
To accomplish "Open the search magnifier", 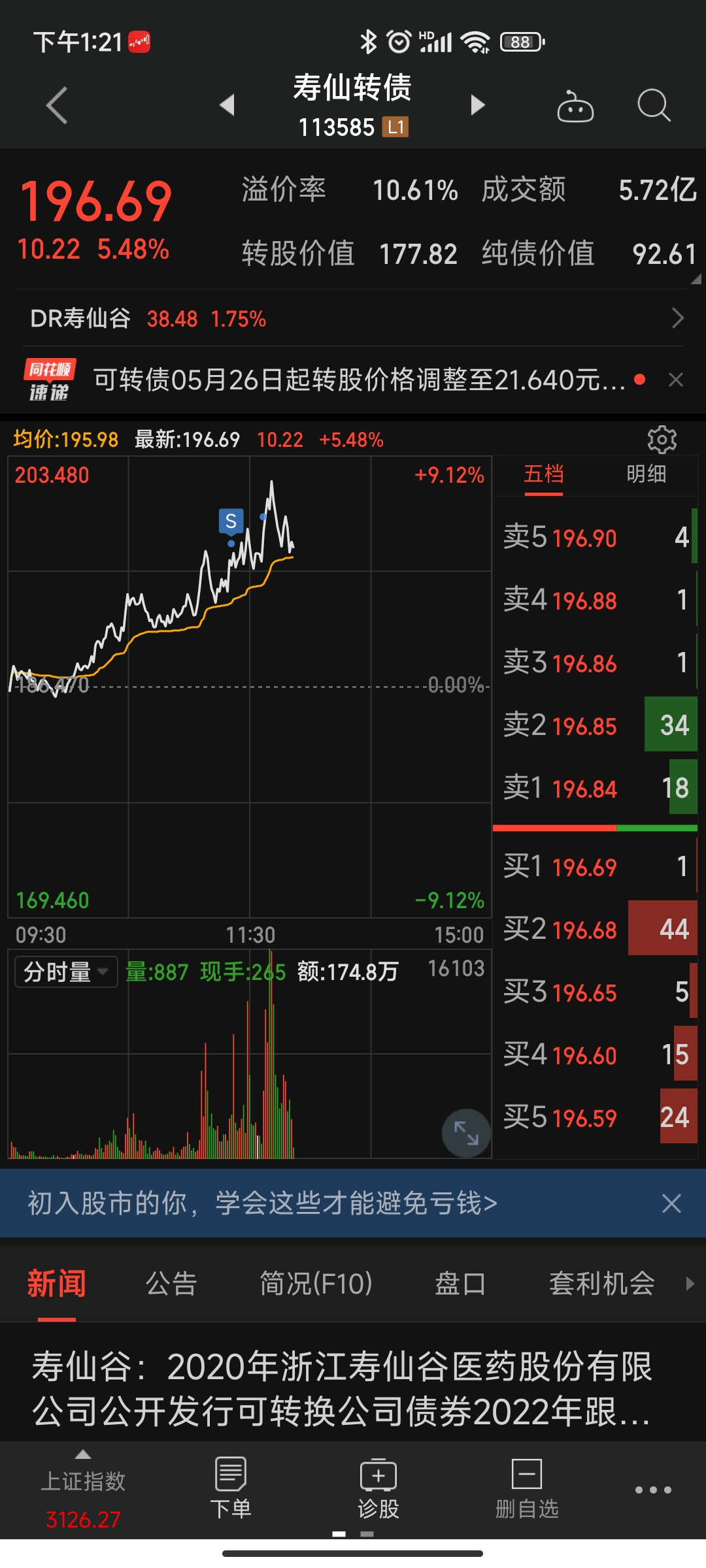I will pos(654,105).
